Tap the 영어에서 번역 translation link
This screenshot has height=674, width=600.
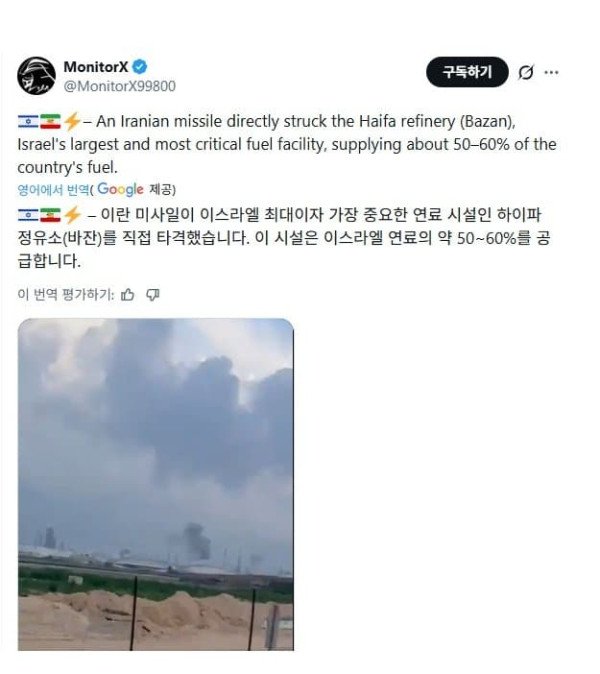55,190
